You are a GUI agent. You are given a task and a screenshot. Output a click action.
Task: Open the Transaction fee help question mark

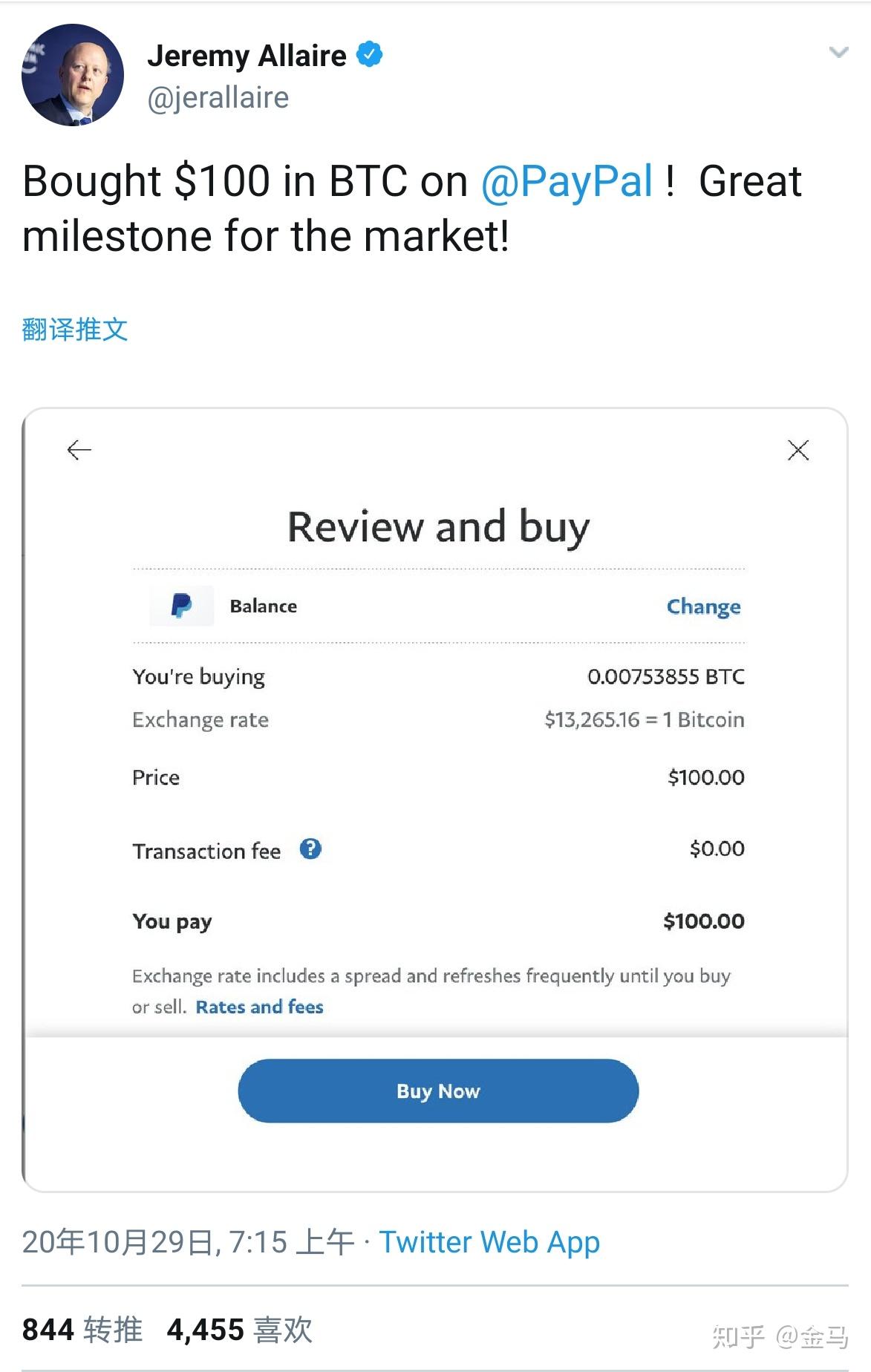311,850
